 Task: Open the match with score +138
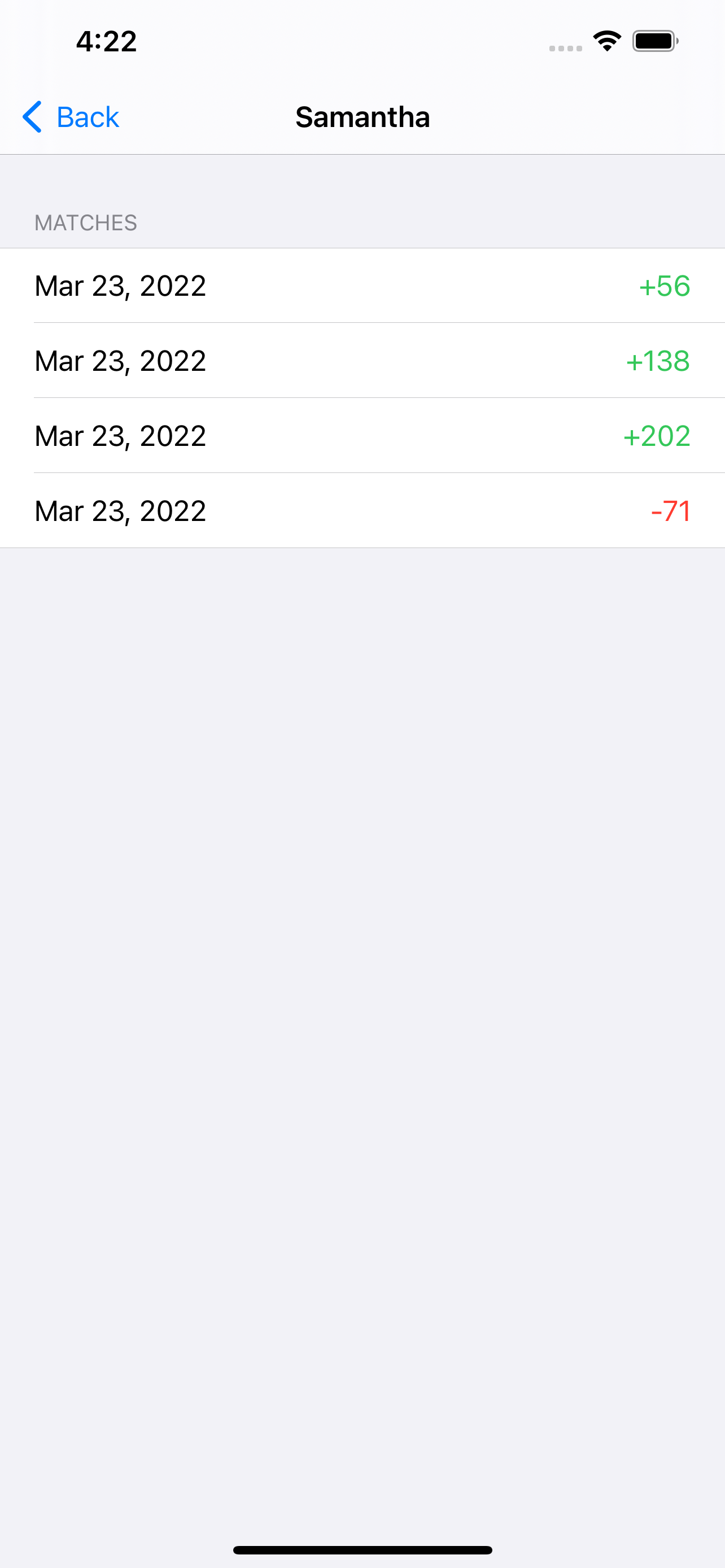(362, 360)
